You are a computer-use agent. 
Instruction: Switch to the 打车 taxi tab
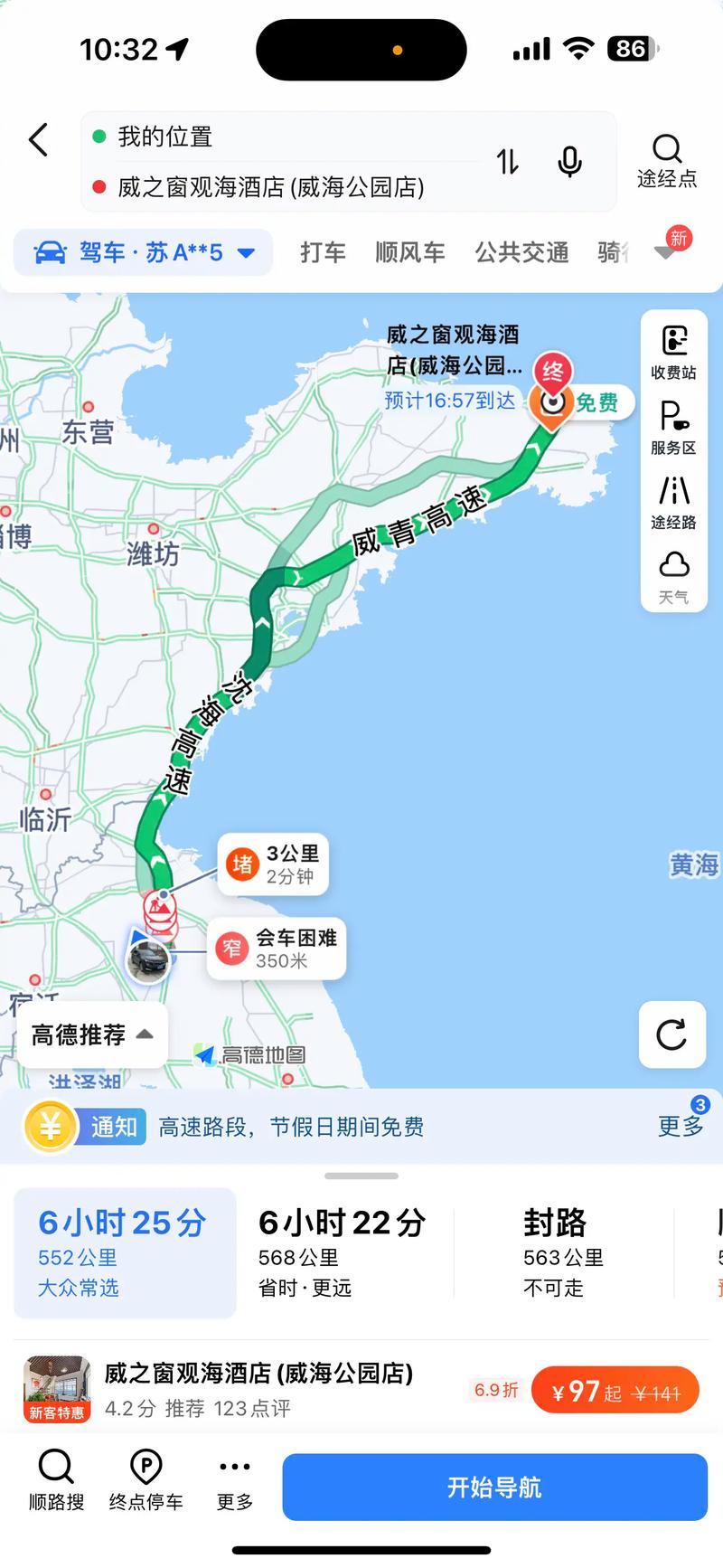coord(323,252)
